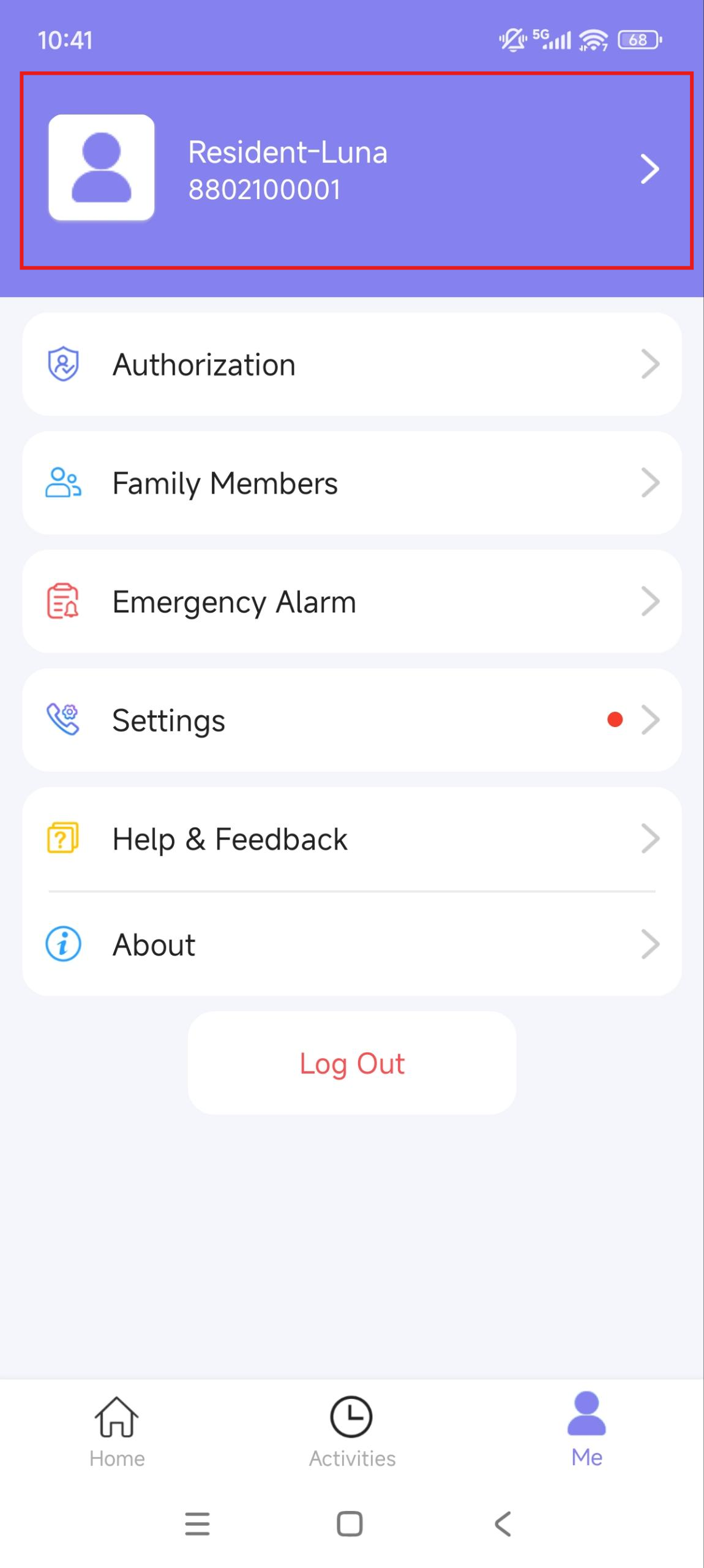This screenshot has height=1568, width=704.
Task: Open the Authorization row
Action: point(352,364)
